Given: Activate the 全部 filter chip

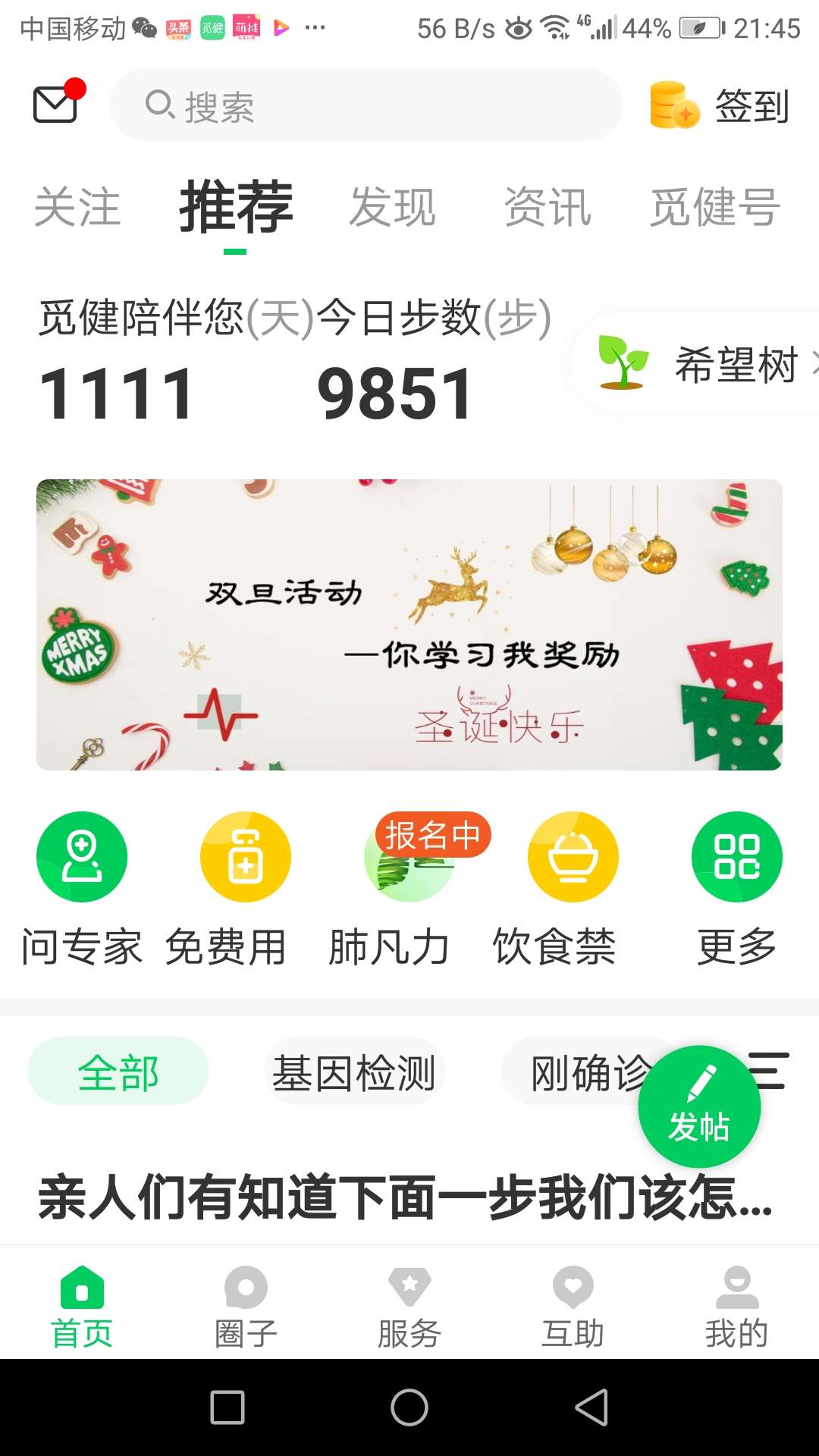Looking at the screenshot, I should tap(118, 1070).
